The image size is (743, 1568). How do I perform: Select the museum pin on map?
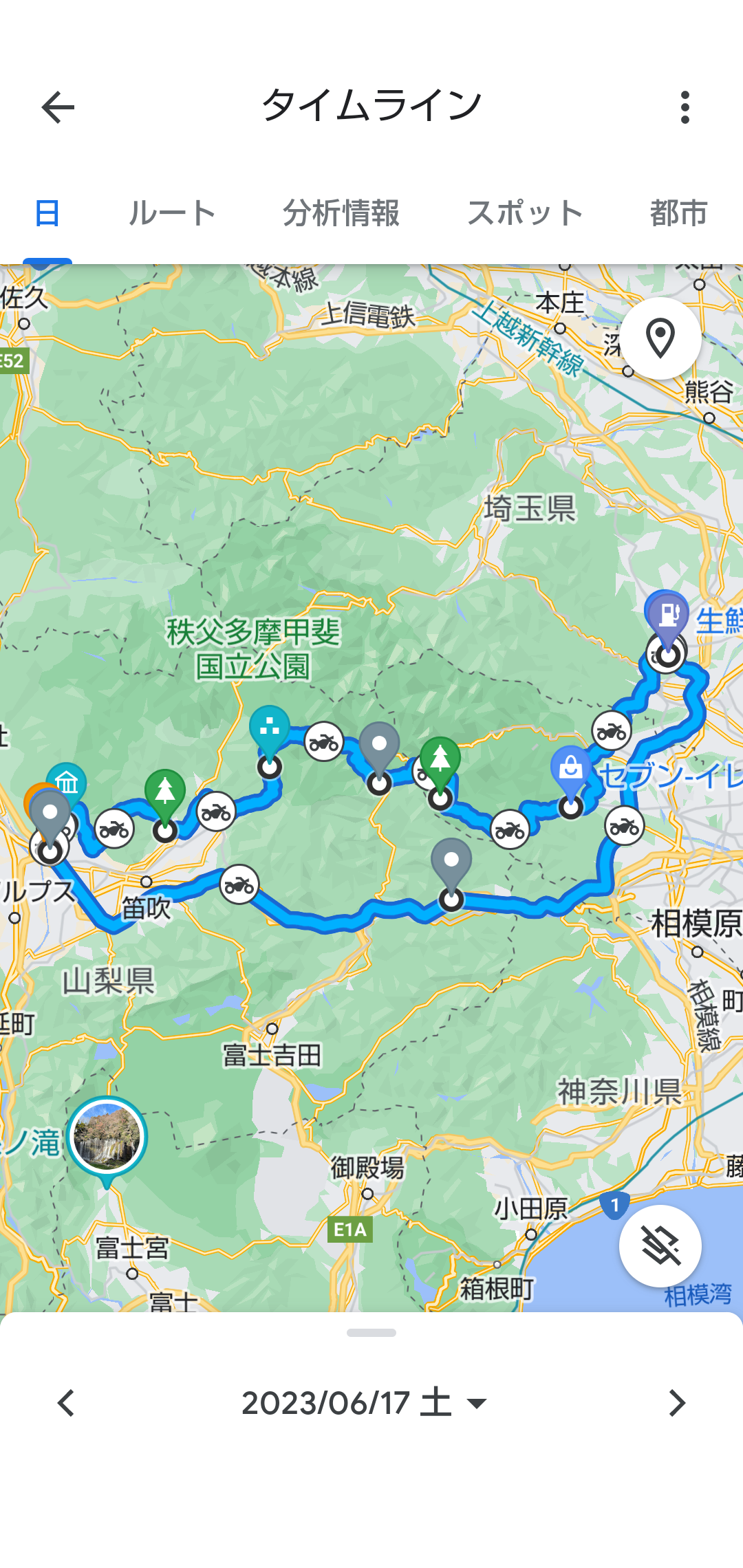tap(67, 782)
